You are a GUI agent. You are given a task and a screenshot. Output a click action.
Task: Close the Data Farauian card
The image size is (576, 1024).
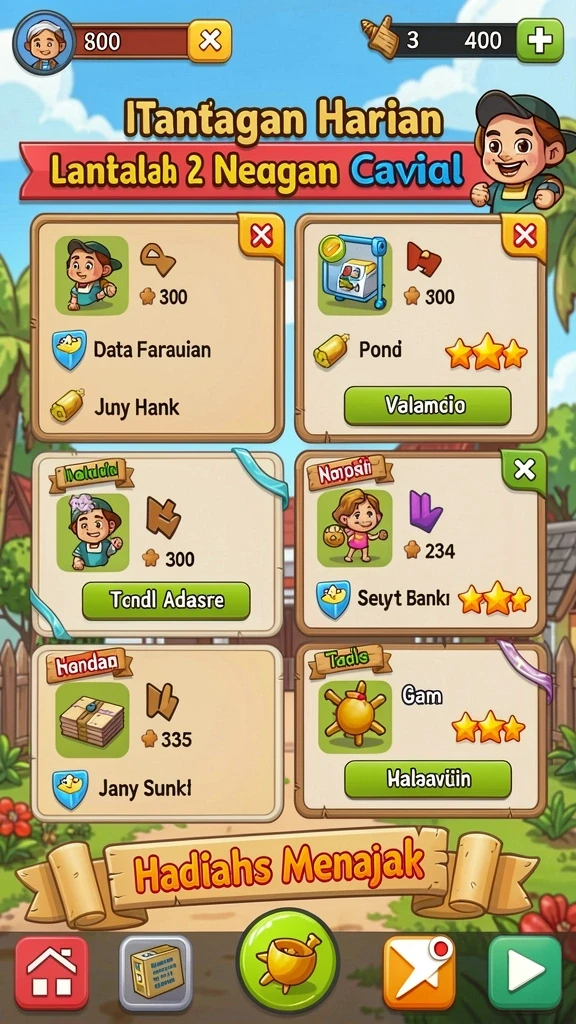click(x=261, y=236)
